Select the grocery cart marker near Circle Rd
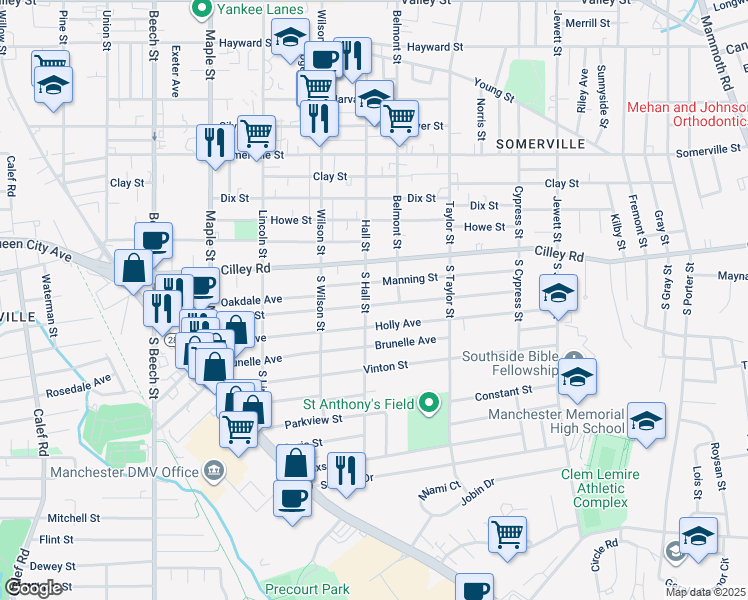 (508, 534)
